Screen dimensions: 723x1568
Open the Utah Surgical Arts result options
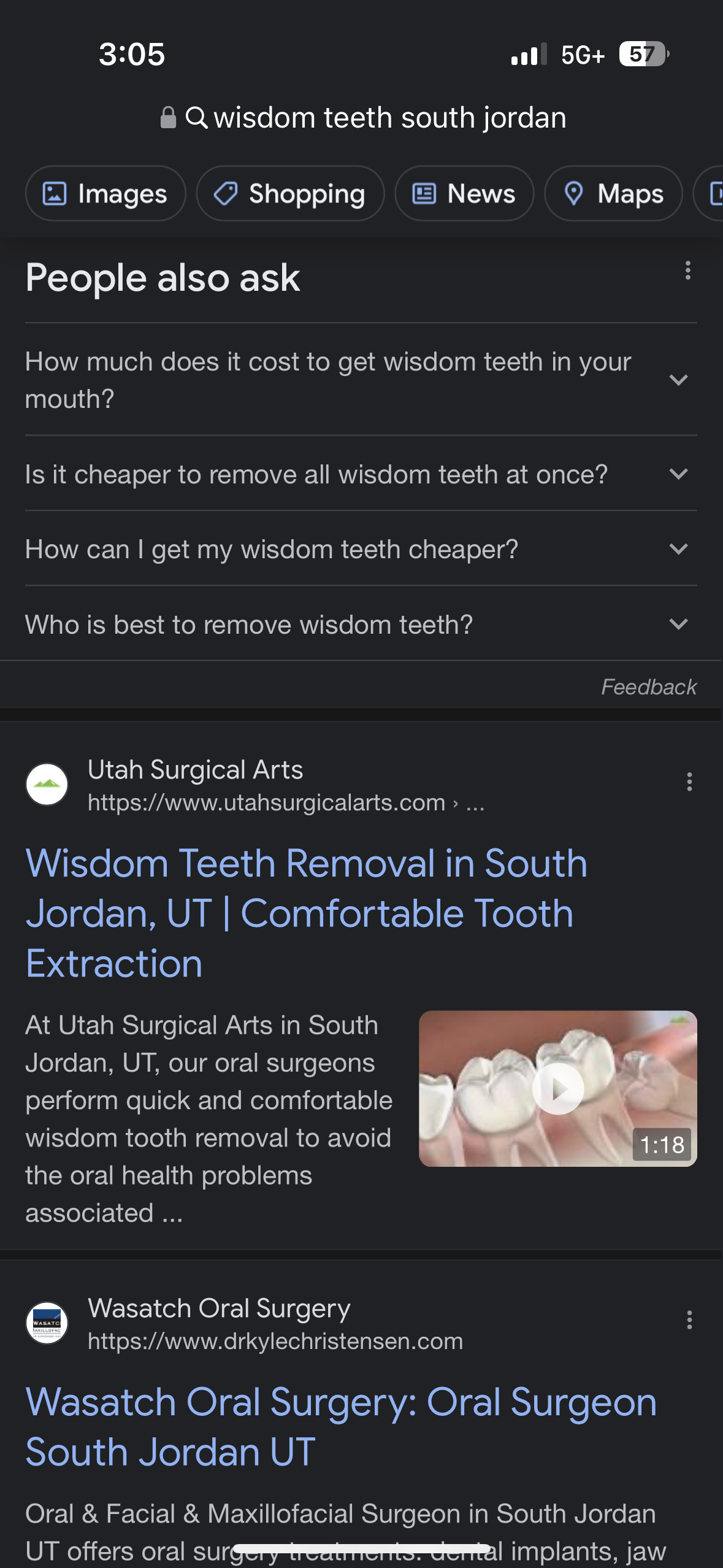689,782
